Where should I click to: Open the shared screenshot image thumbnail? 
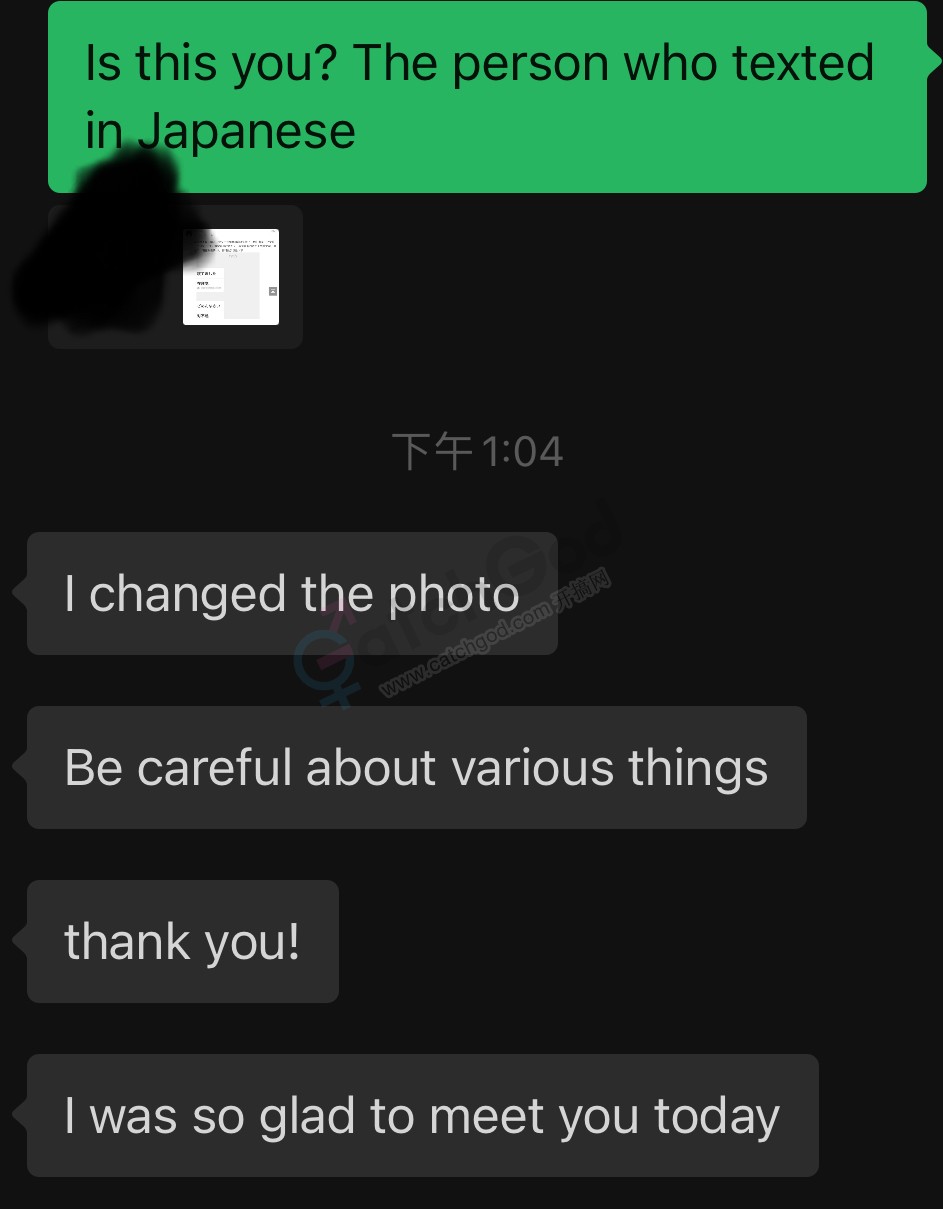[231, 277]
